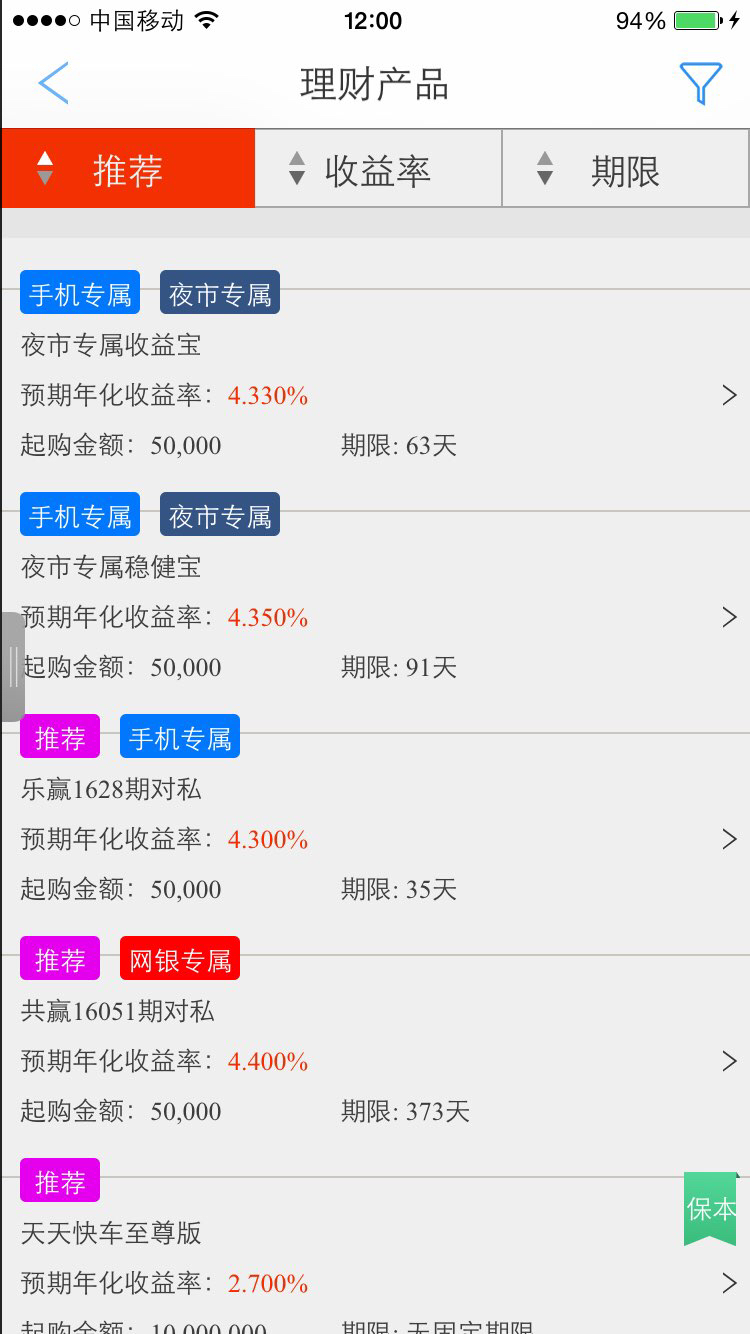750x1334 pixels.
Task: Sort products by 收益率
Action: point(378,169)
